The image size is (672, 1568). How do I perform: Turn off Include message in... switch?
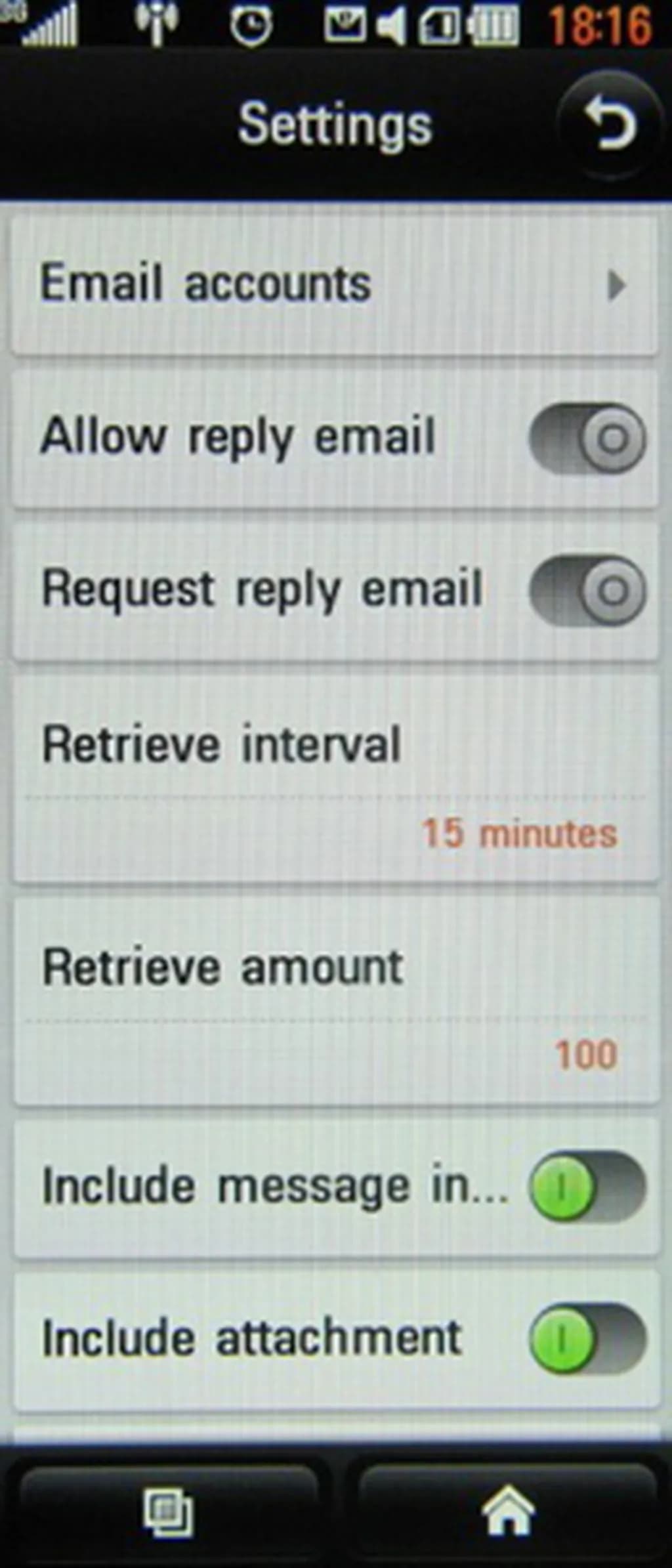[587, 1187]
